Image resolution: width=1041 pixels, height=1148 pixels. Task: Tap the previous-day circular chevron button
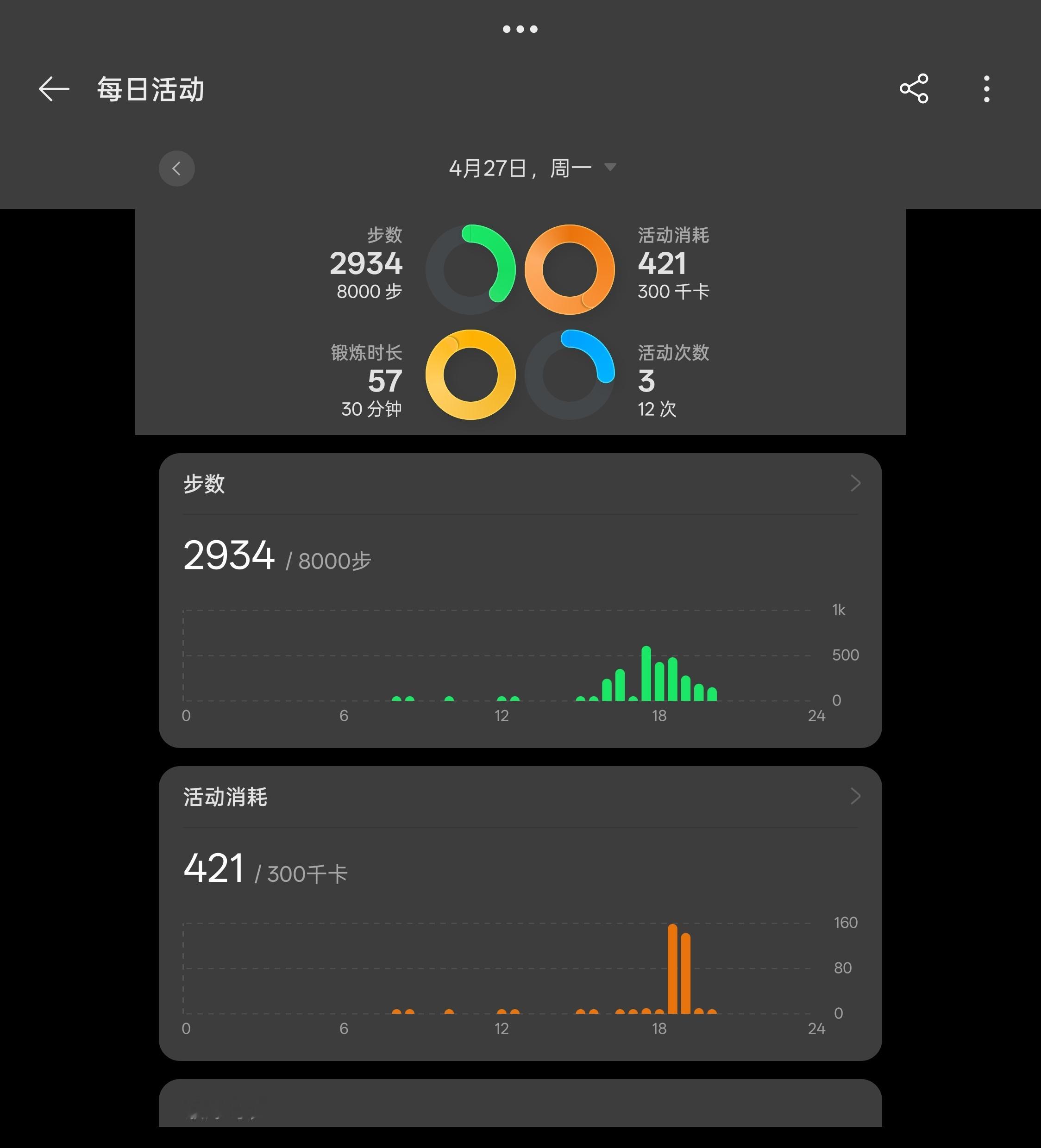pyautogui.click(x=176, y=168)
